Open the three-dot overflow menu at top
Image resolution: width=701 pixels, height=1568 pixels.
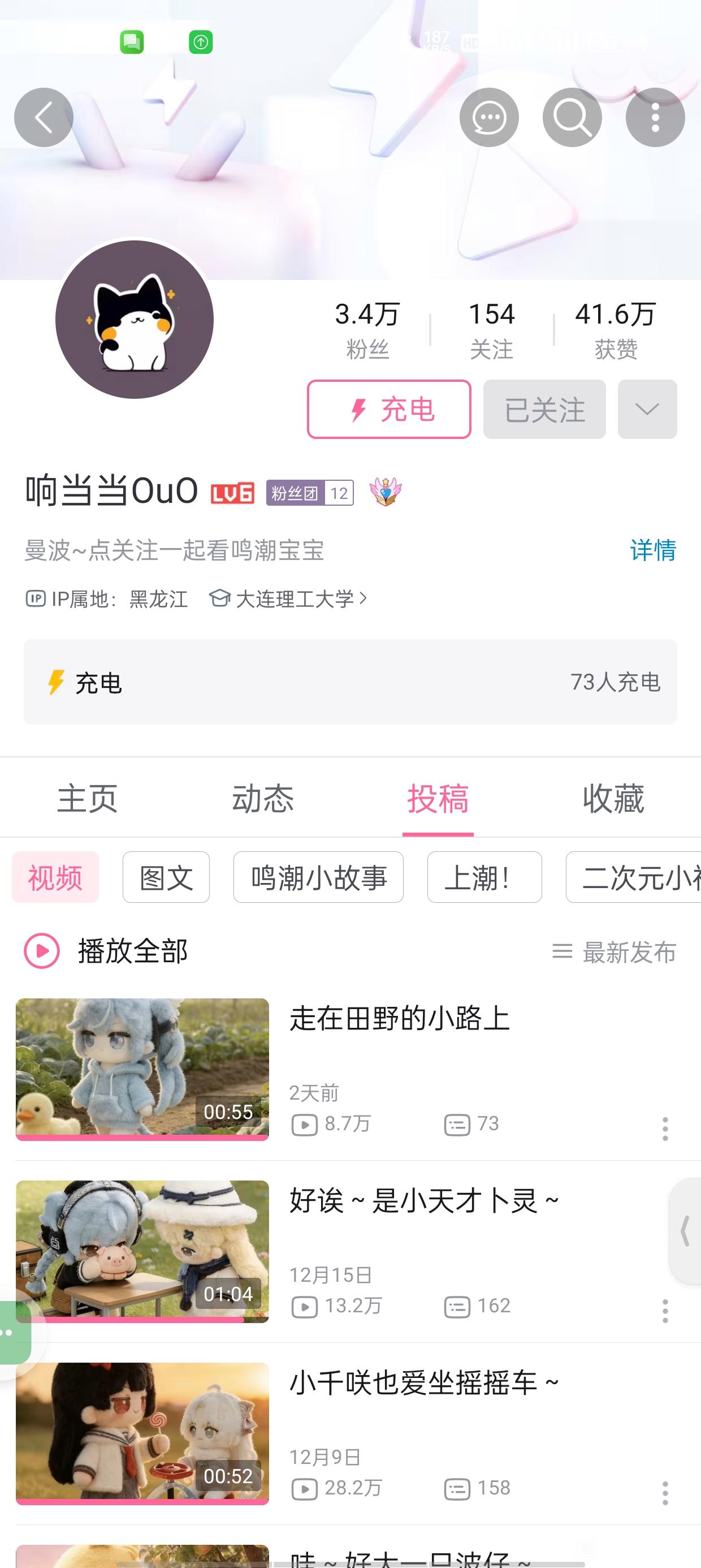point(655,118)
